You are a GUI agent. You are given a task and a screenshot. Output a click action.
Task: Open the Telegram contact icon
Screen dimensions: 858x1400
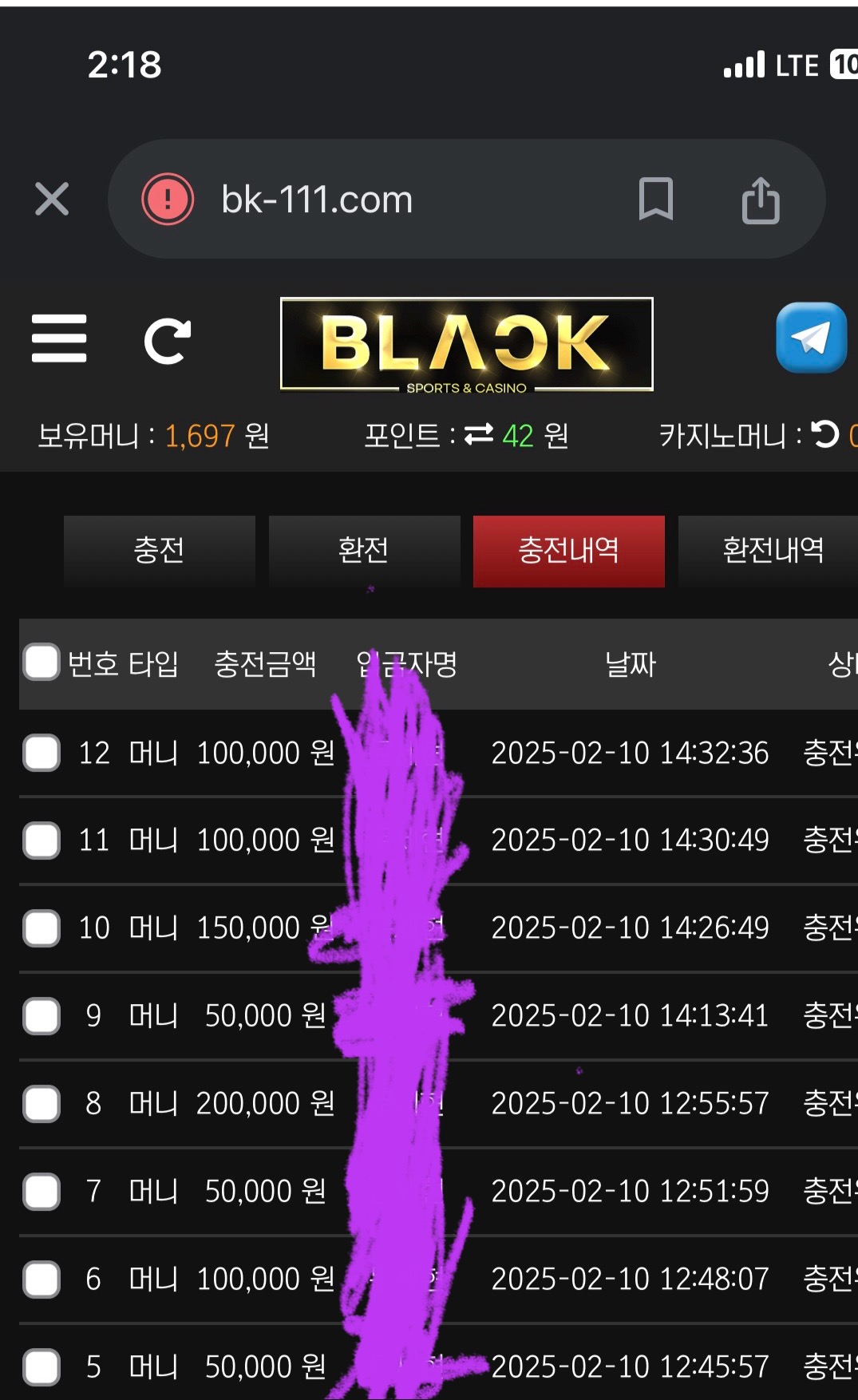tap(811, 338)
